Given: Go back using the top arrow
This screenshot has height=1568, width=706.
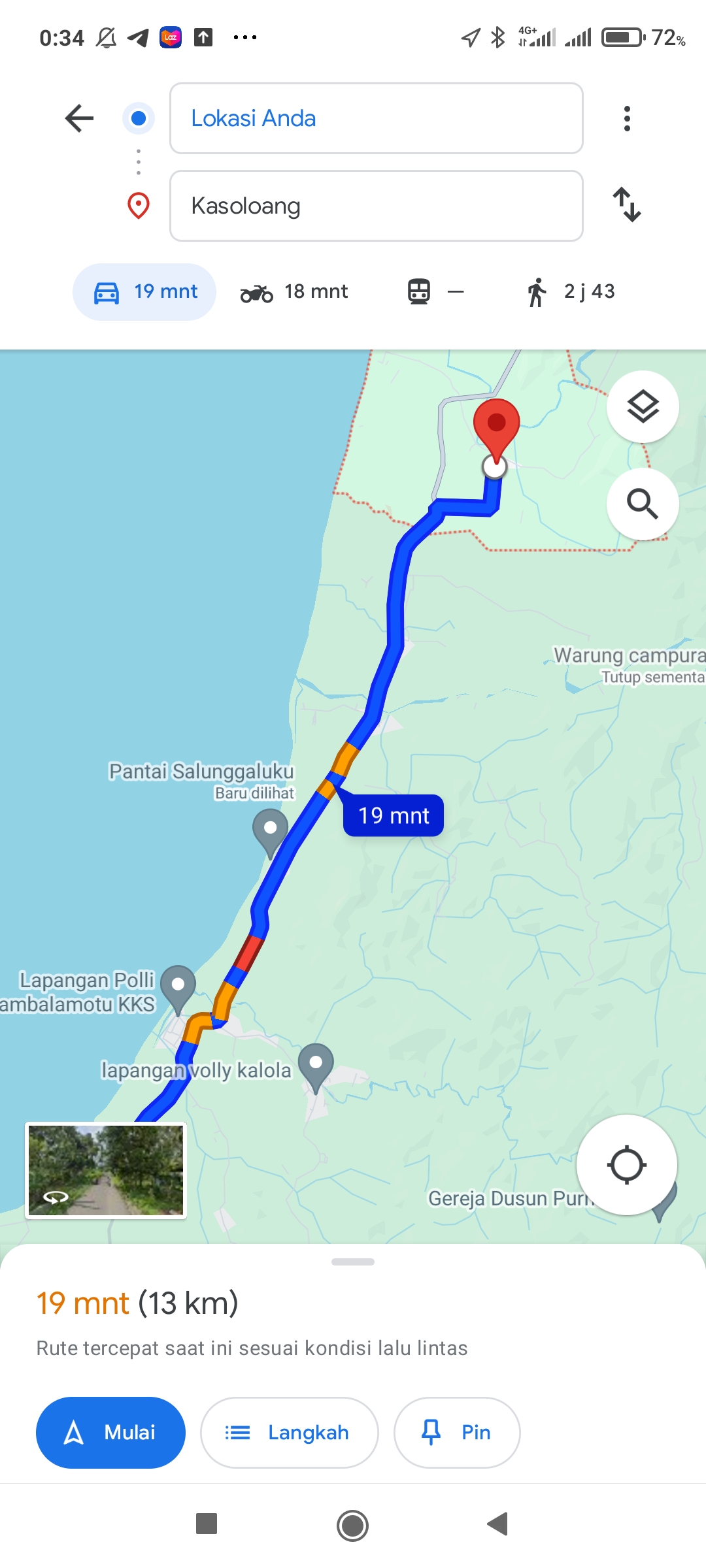Looking at the screenshot, I should point(80,118).
